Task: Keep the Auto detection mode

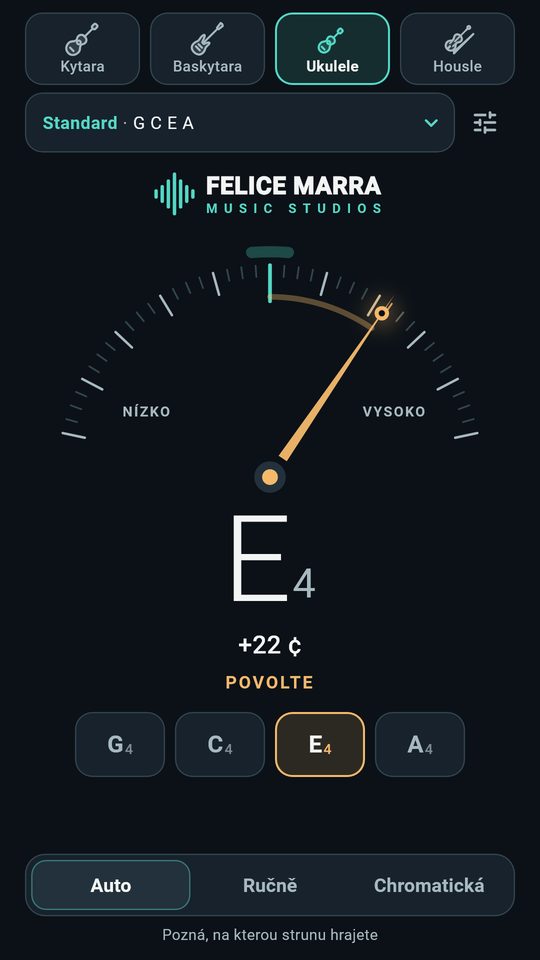Action: pyautogui.click(x=111, y=885)
